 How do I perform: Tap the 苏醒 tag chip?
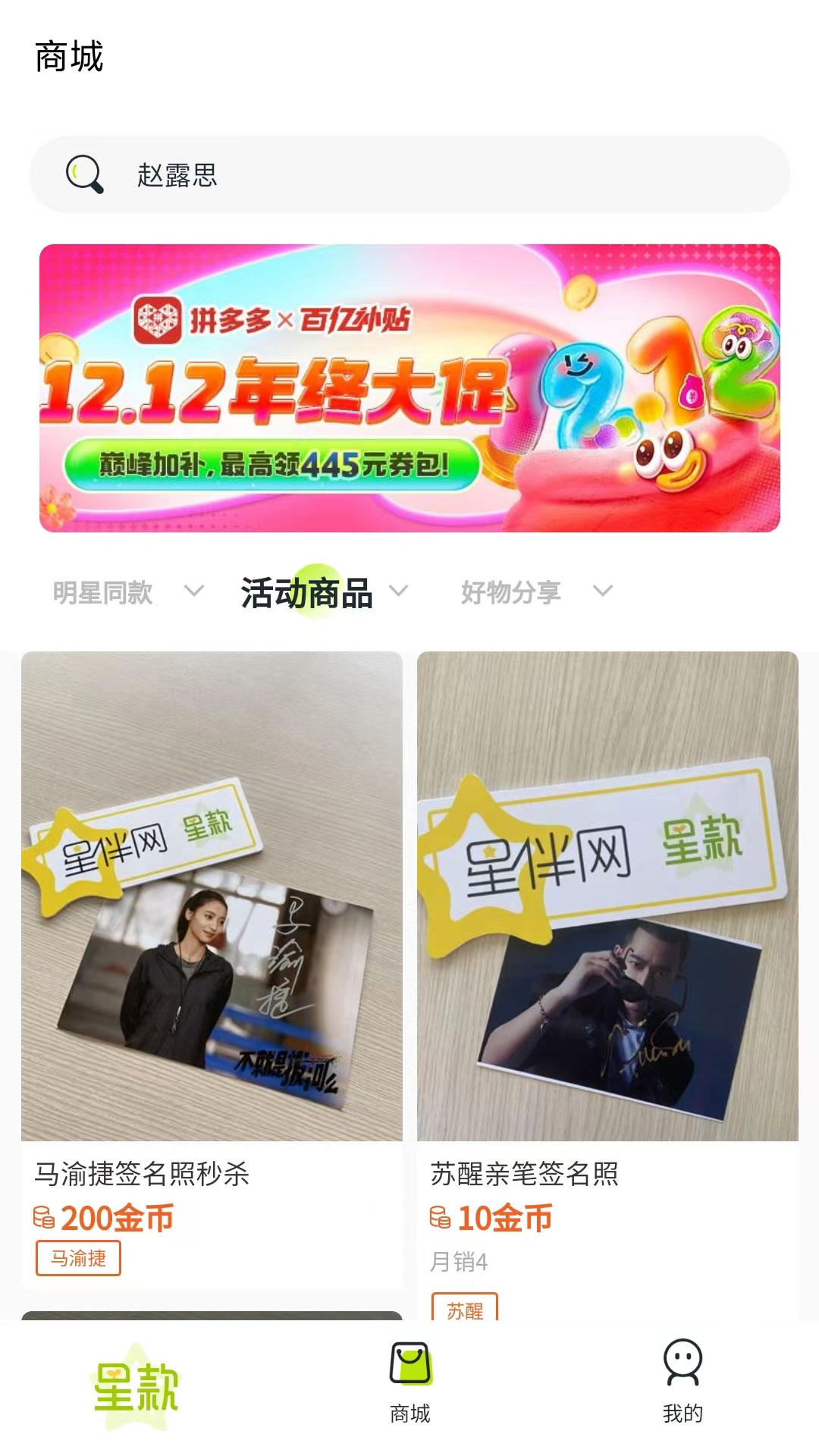pos(465,1308)
